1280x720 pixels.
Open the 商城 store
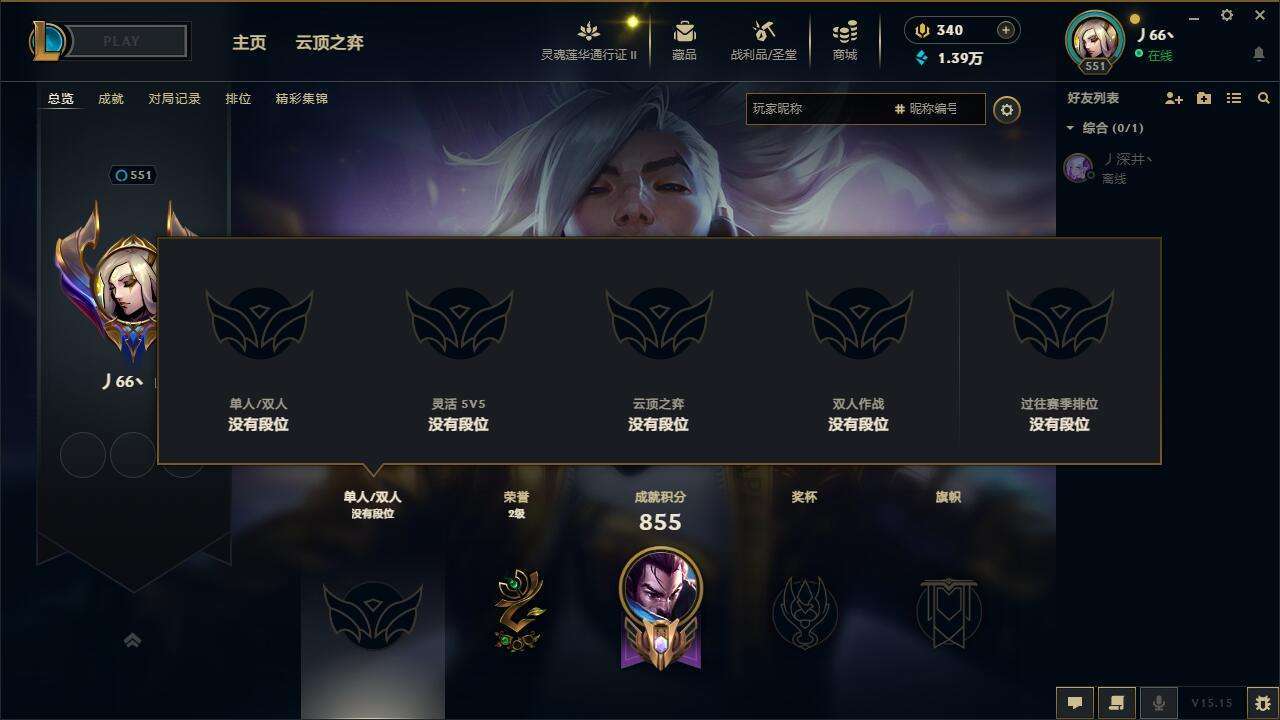tap(845, 41)
